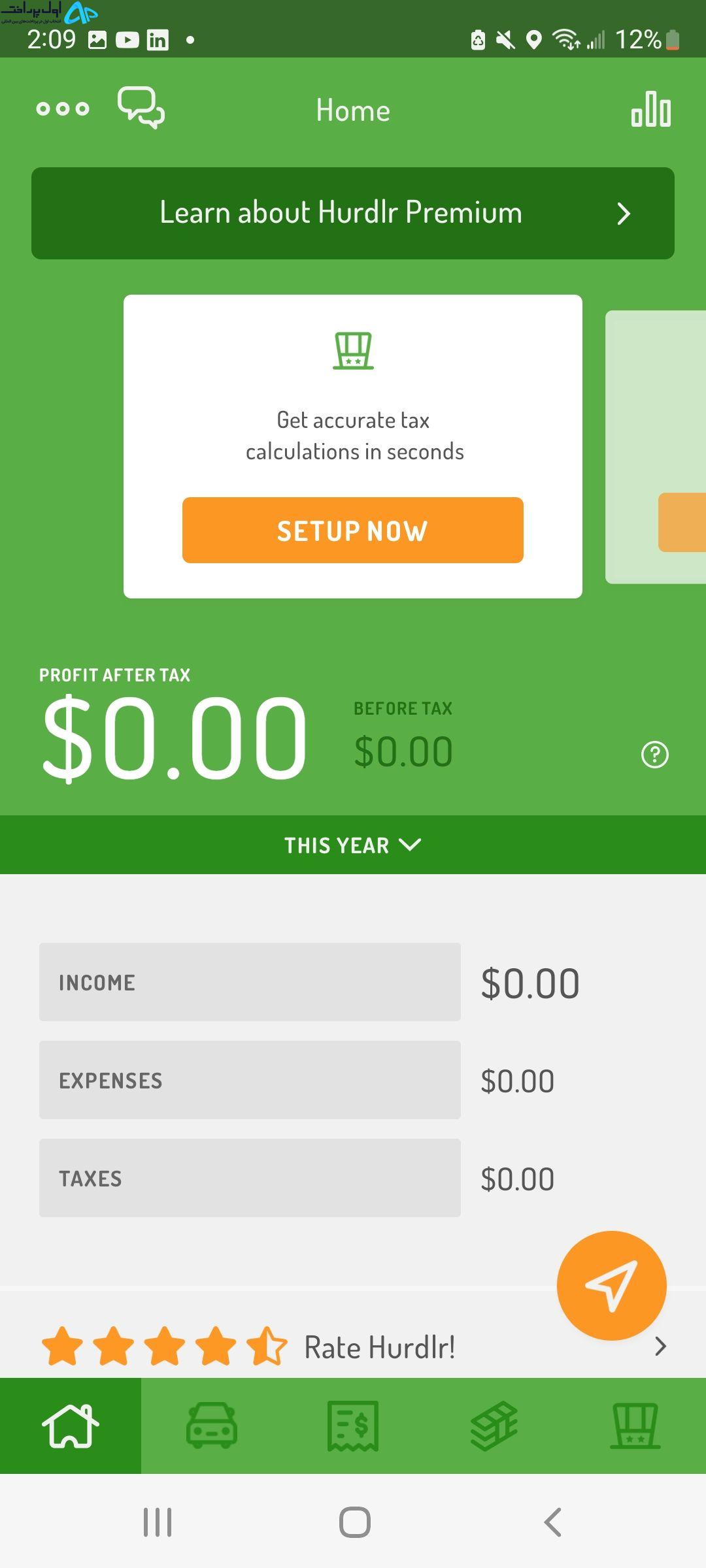This screenshot has height=1568, width=706.
Task: Open Rate Hurdlr! row
Action: 353,1347
